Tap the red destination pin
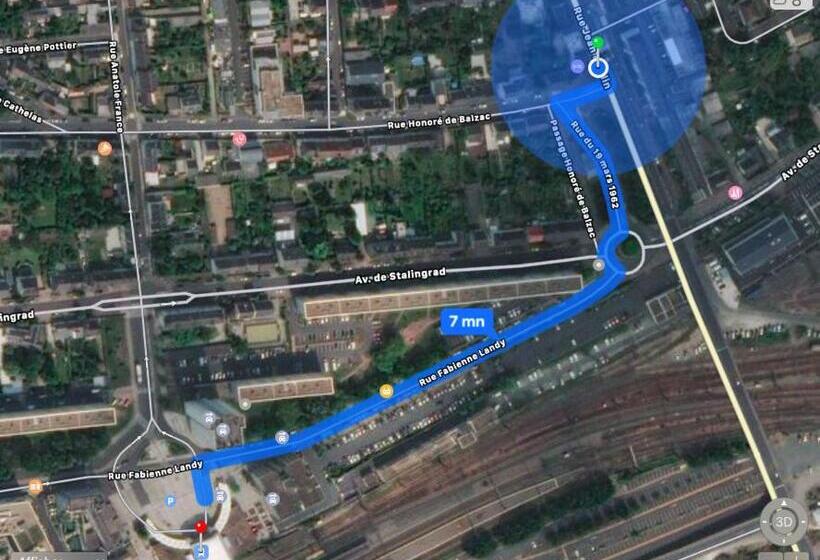Image resolution: width=820 pixels, height=560 pixels. pyautogui.click(x=200, y=526)
